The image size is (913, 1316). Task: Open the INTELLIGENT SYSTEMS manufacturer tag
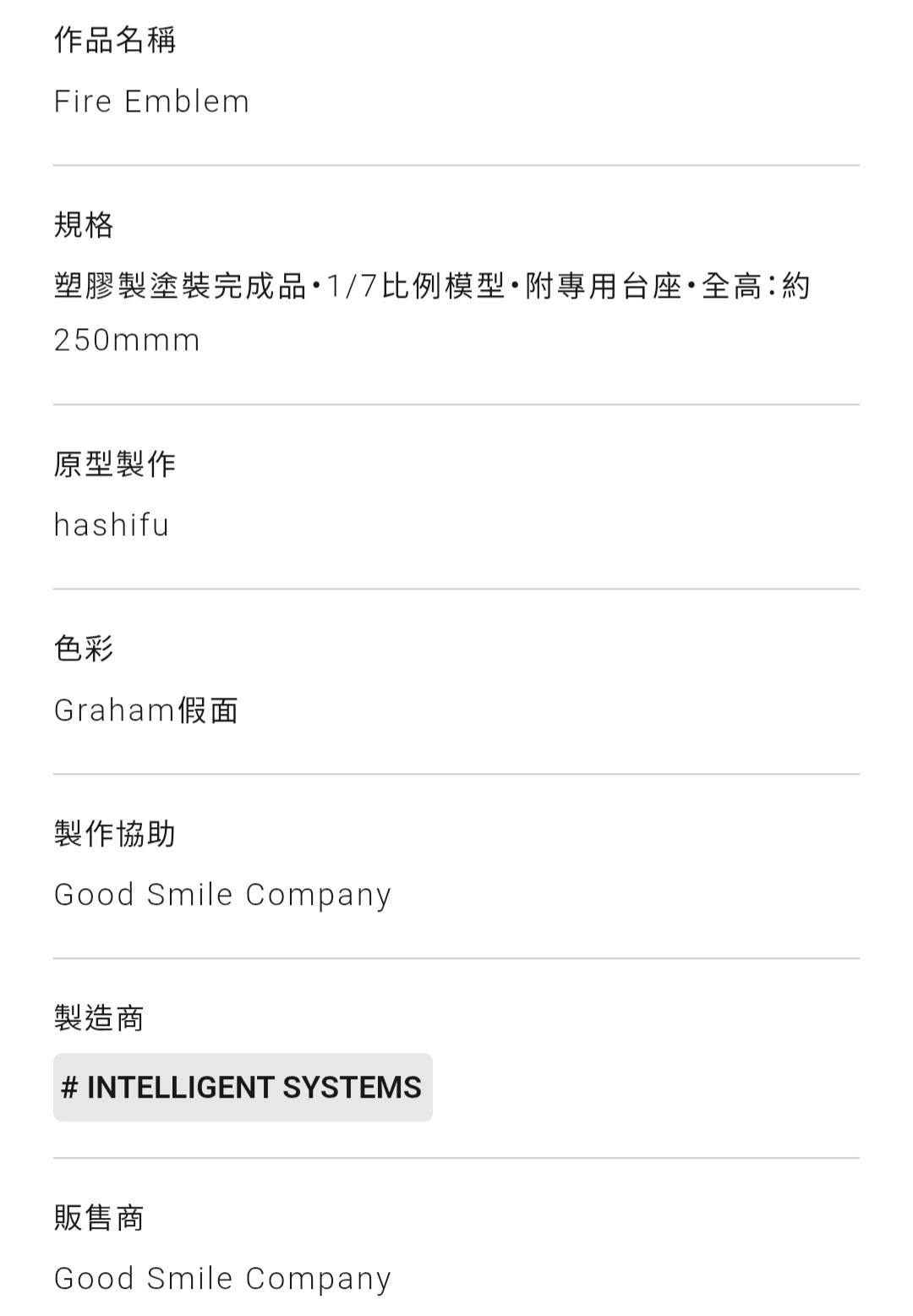243,1087
